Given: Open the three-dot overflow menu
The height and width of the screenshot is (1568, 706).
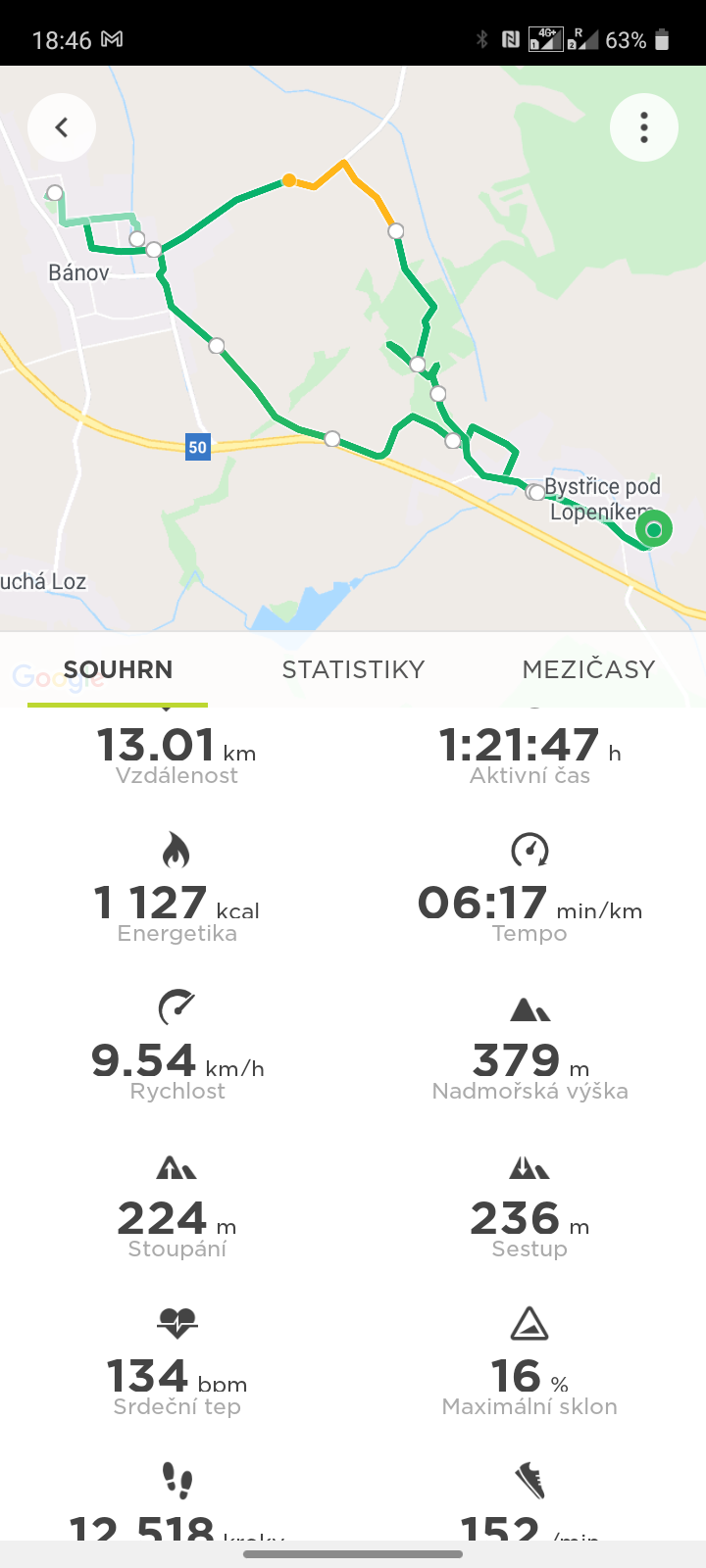Looking at the screenshot, I should click(x=644, y=127).
